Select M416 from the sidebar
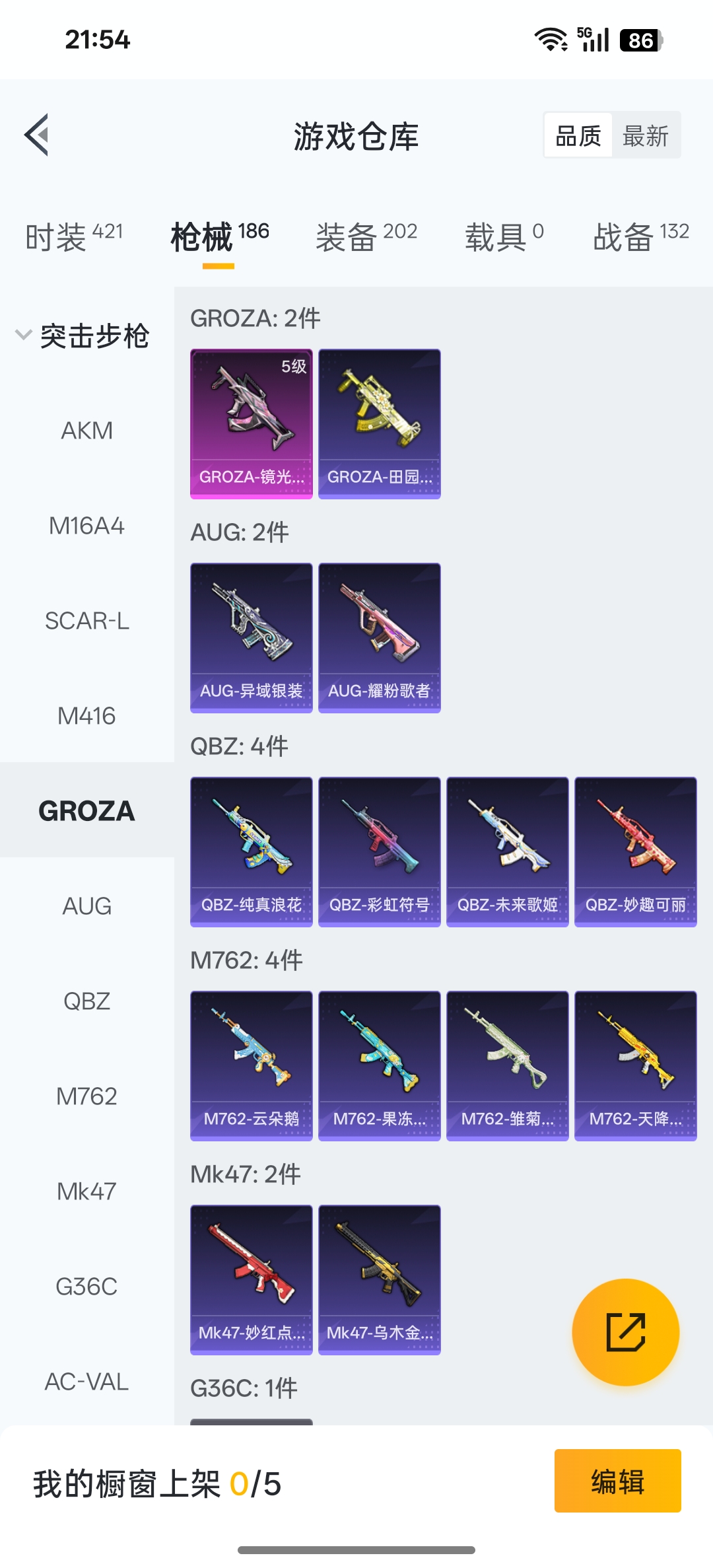The image size is (713, 1568). pyautogui.click(x=86, y=716)
